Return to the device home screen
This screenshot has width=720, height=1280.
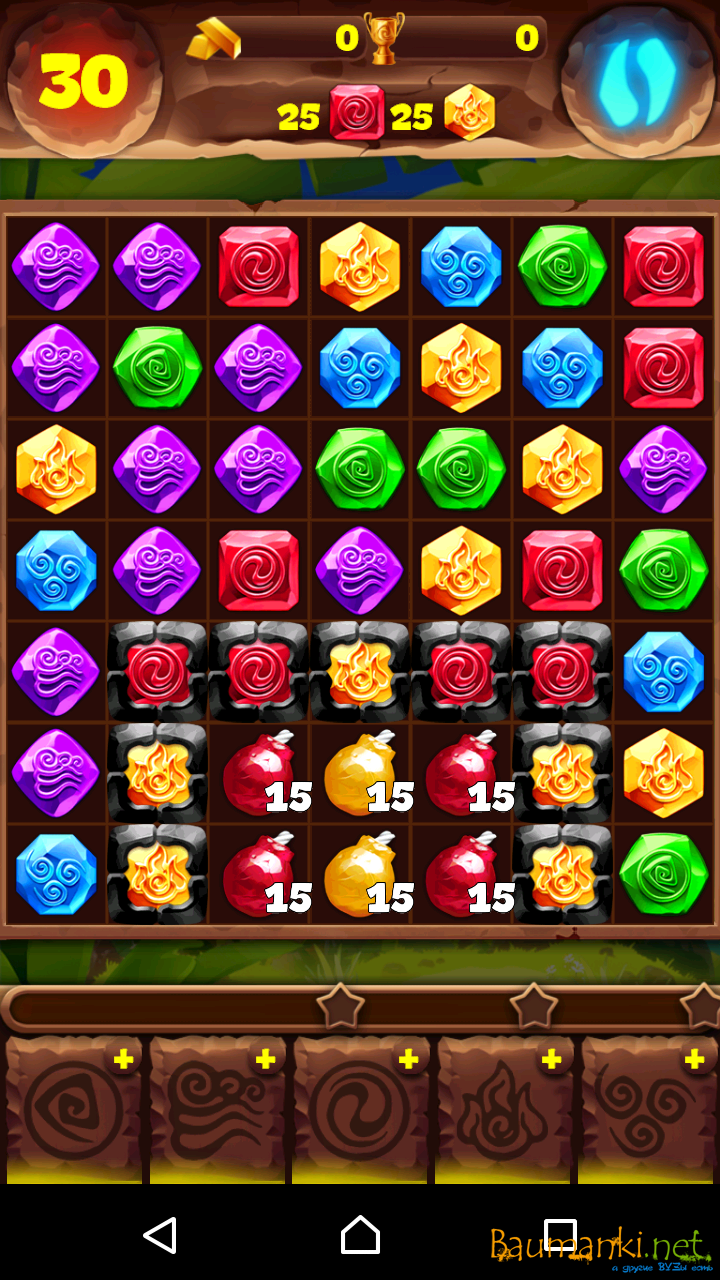point(360,1235)
